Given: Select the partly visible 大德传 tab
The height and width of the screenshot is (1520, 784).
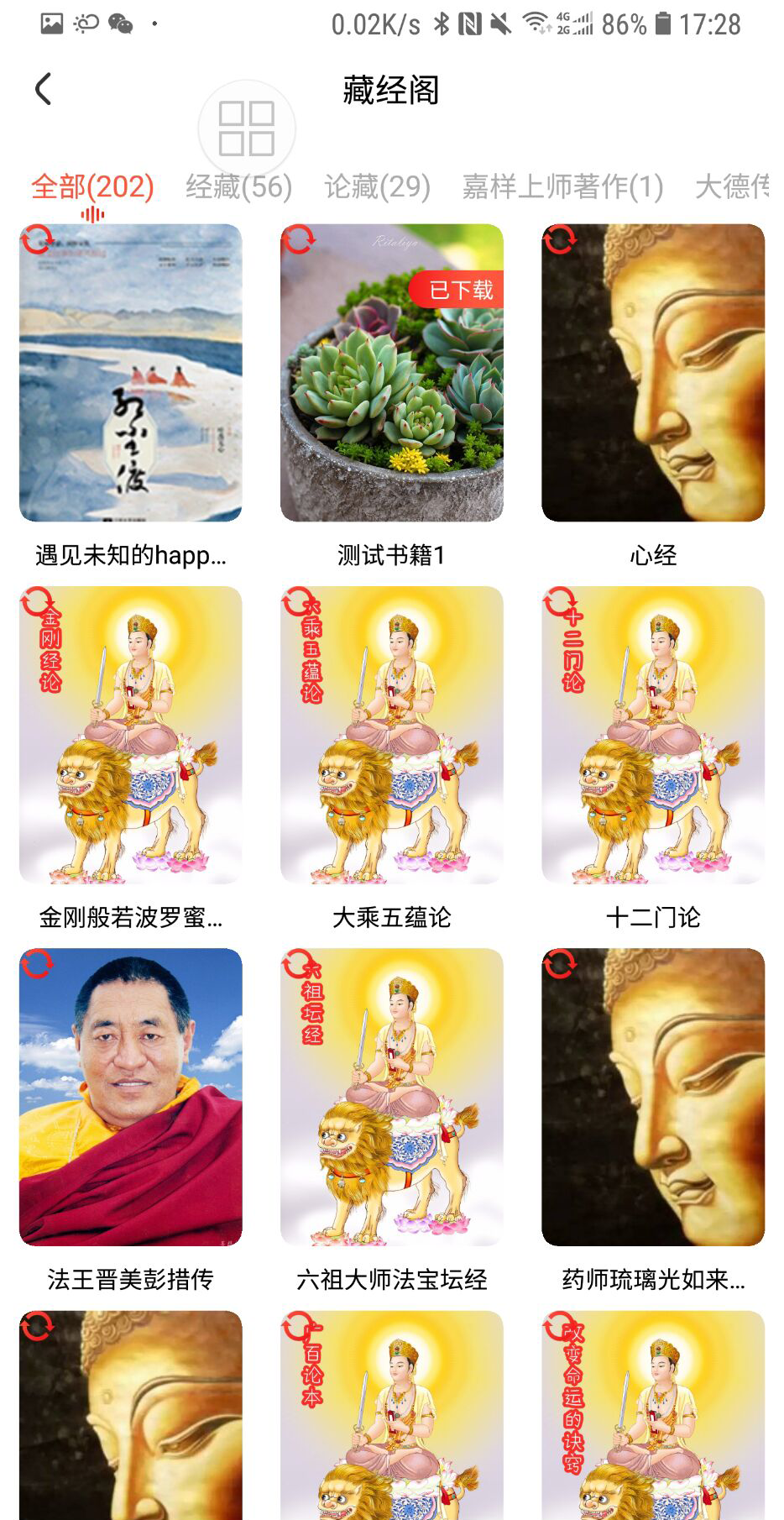Looking at the screenshot, I should (x=732, y=186).
